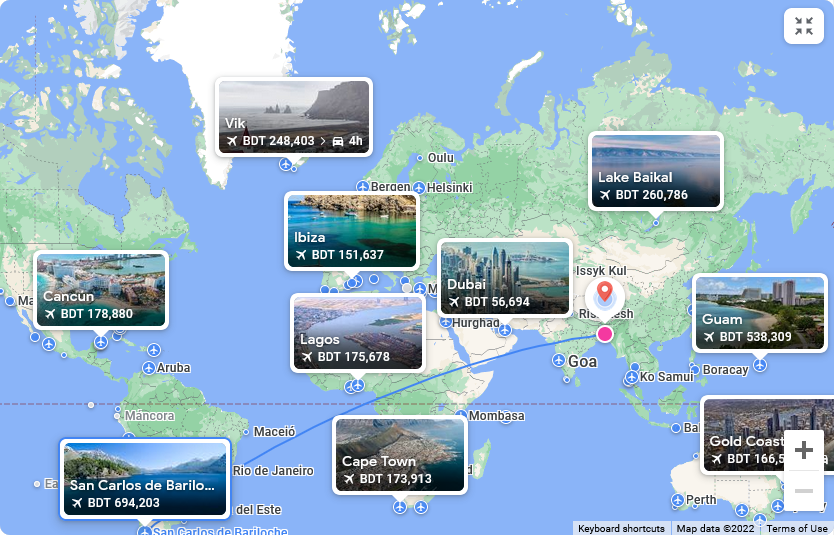Viewport: 834px width, 535px height.
Task: Select the Ibiza destination card
Action: tap(351, 231)
